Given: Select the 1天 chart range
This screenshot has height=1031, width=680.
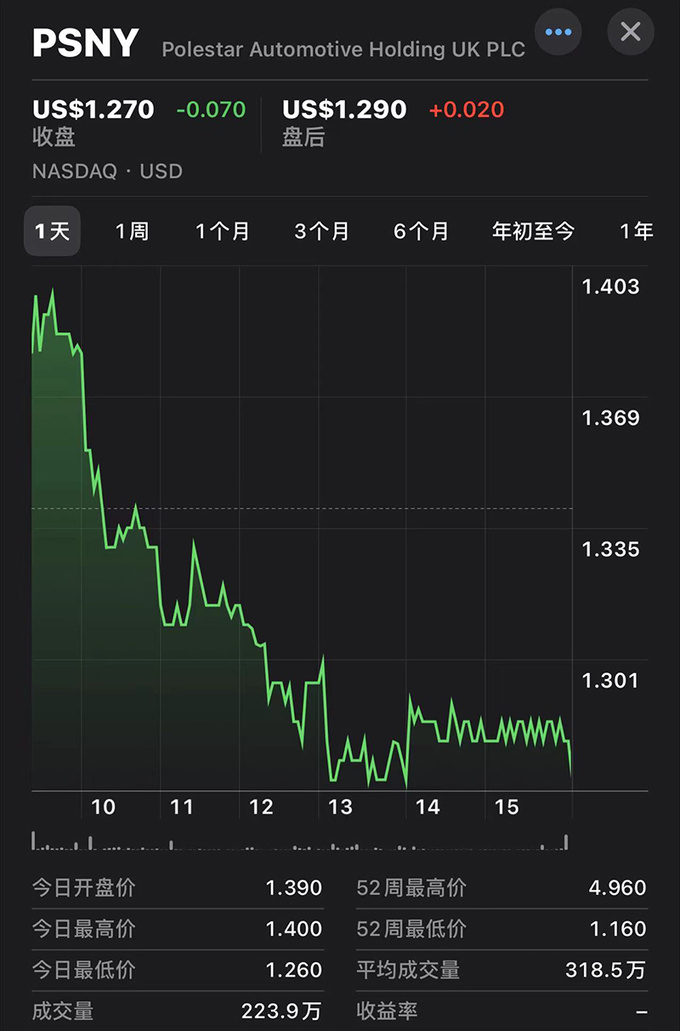Looking at the screenshot, I should point(52,232).
